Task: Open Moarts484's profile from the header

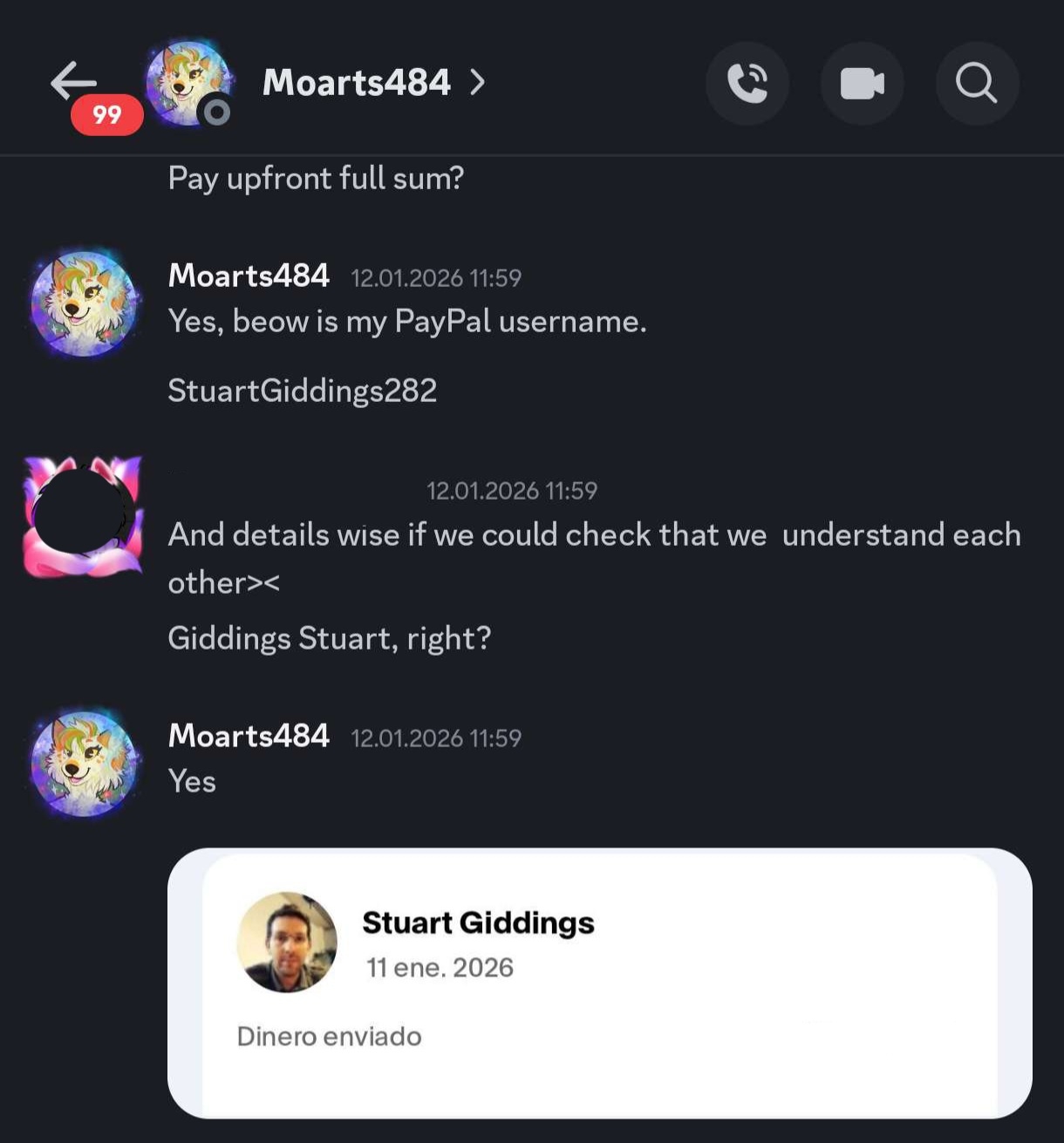Action: tap(358, 83)
